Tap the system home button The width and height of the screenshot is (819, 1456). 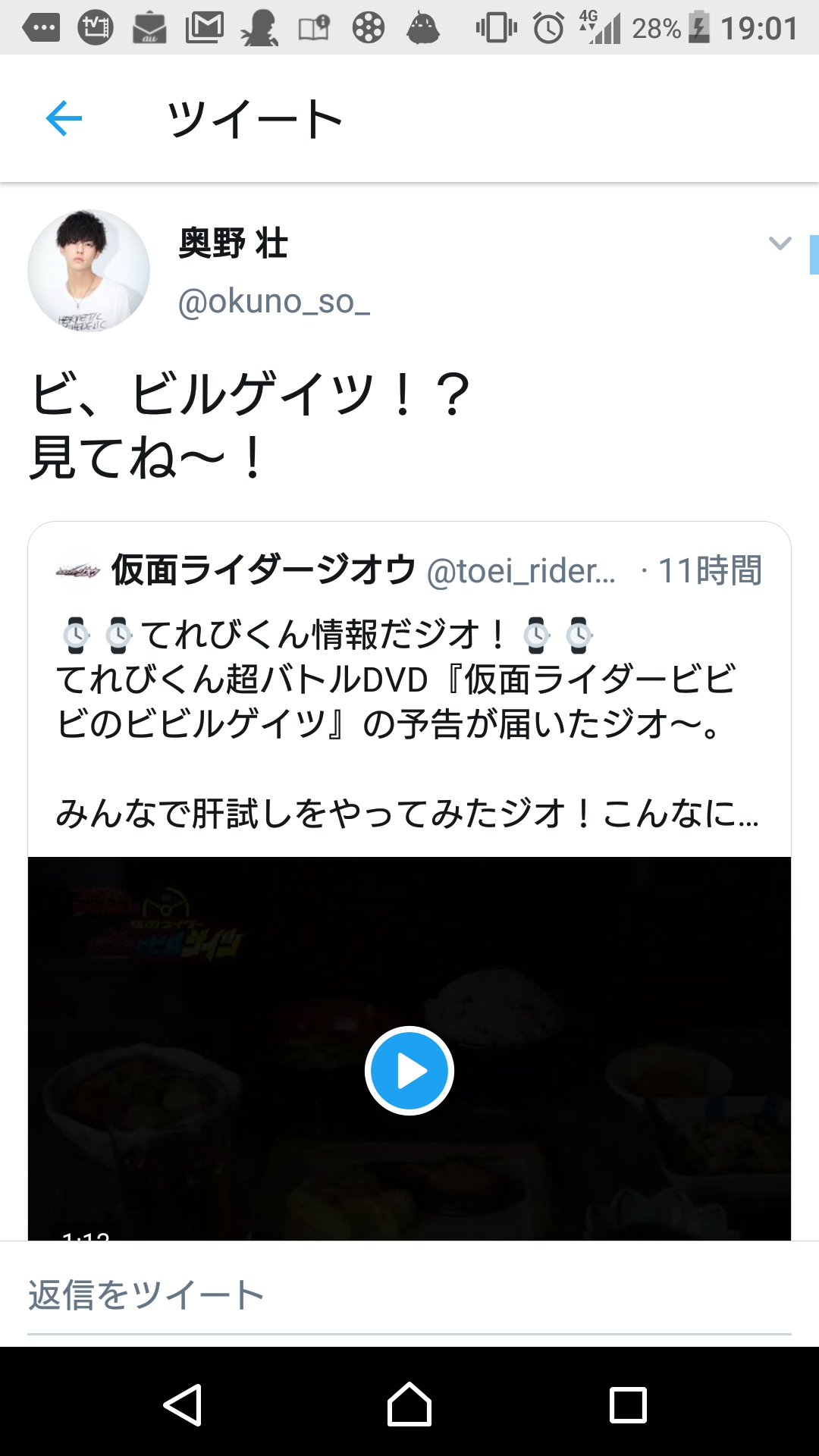point(409,1404)
